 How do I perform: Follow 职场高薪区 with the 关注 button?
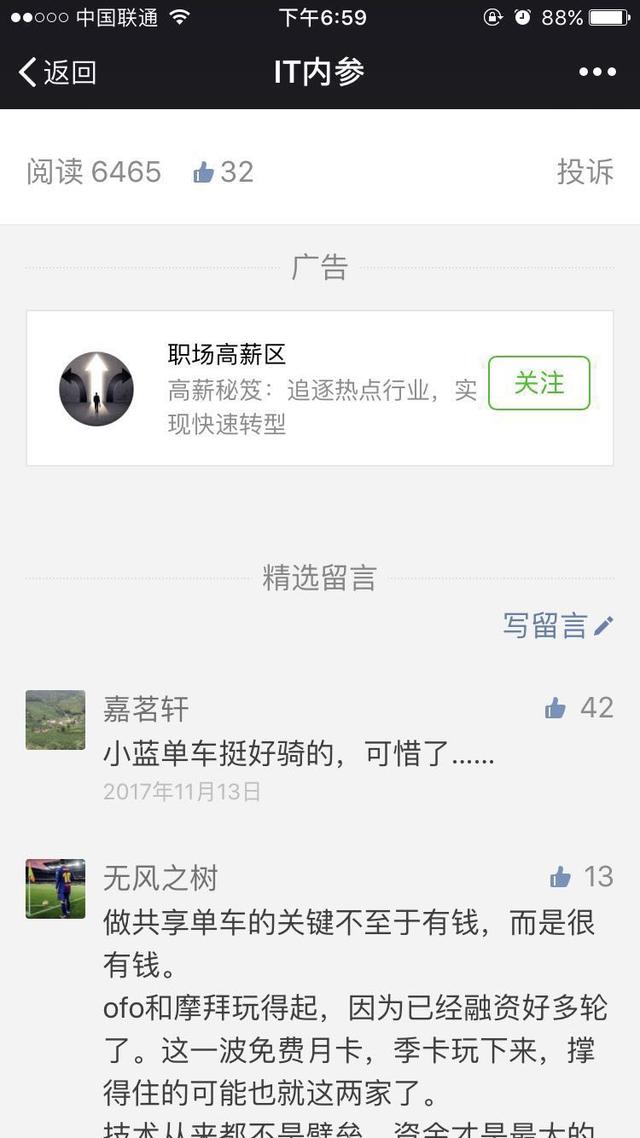[539, 384]
